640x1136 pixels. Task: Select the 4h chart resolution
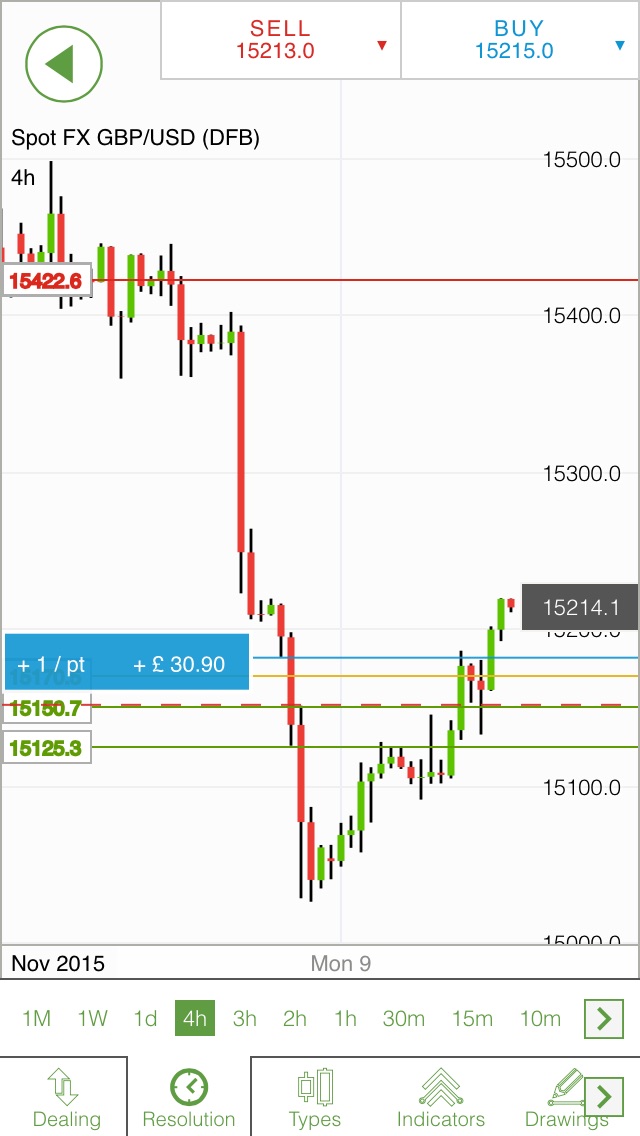click(194, 1018)
